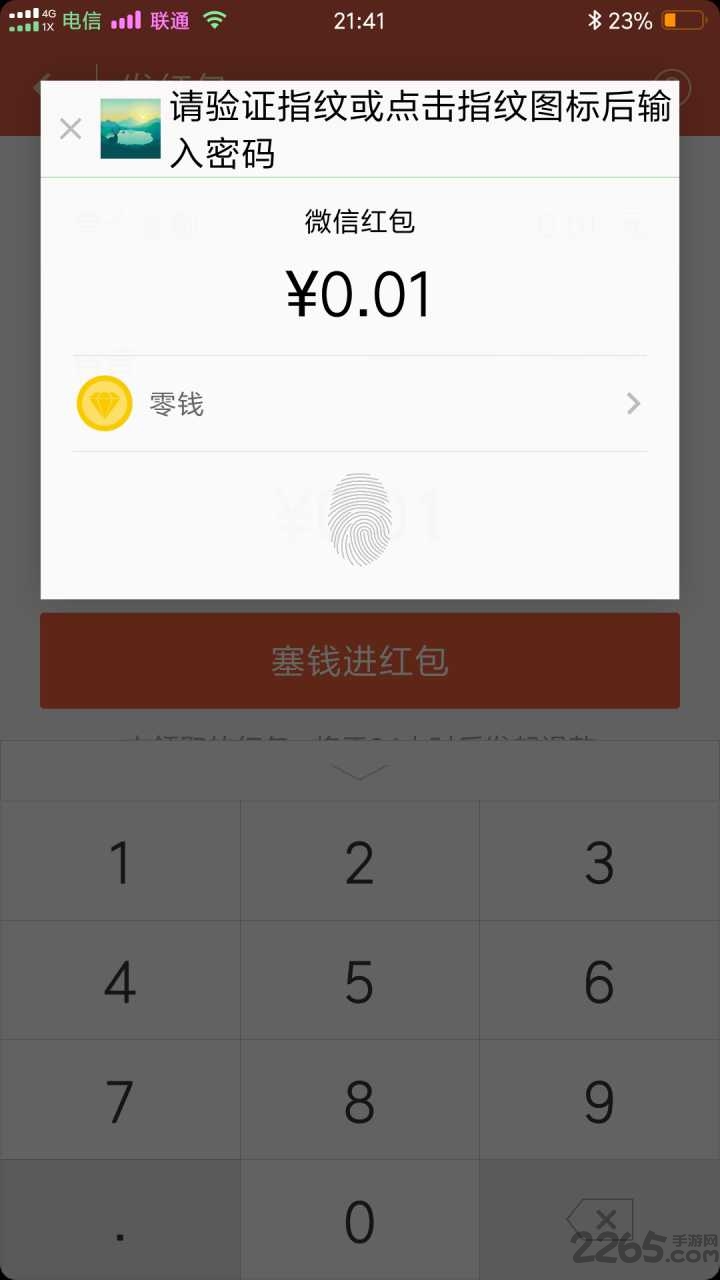Tap the ¥0.01 amount display
The height and width of the screenshot is (1280, 720).
360,292
